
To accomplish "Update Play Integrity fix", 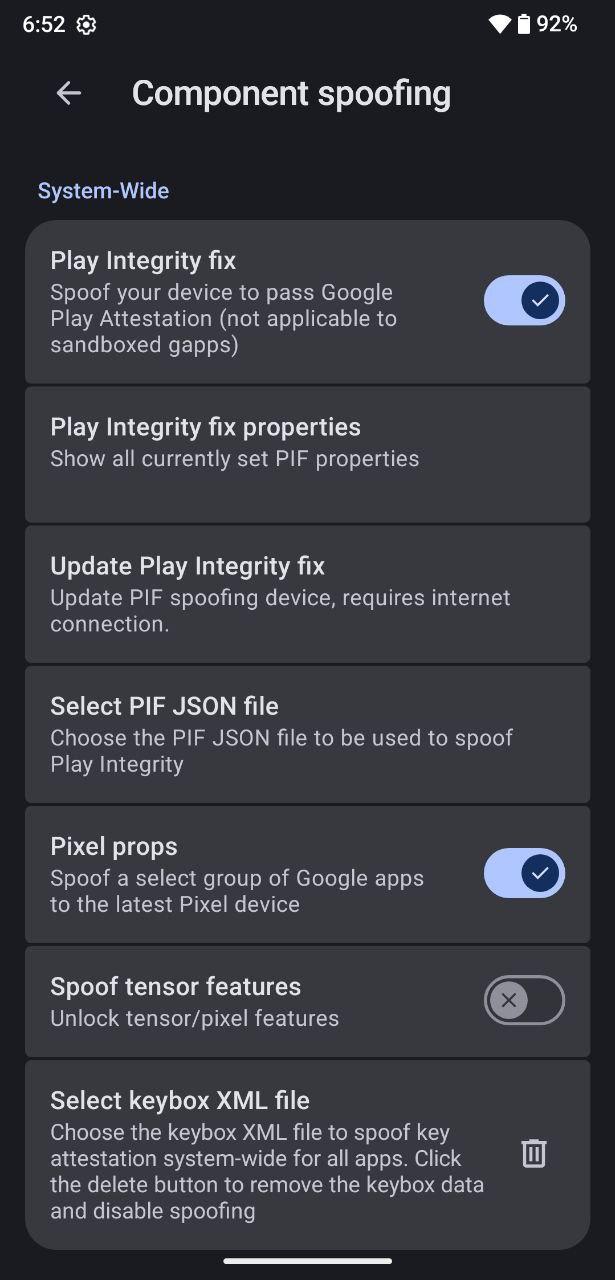I will click(307, 594).
